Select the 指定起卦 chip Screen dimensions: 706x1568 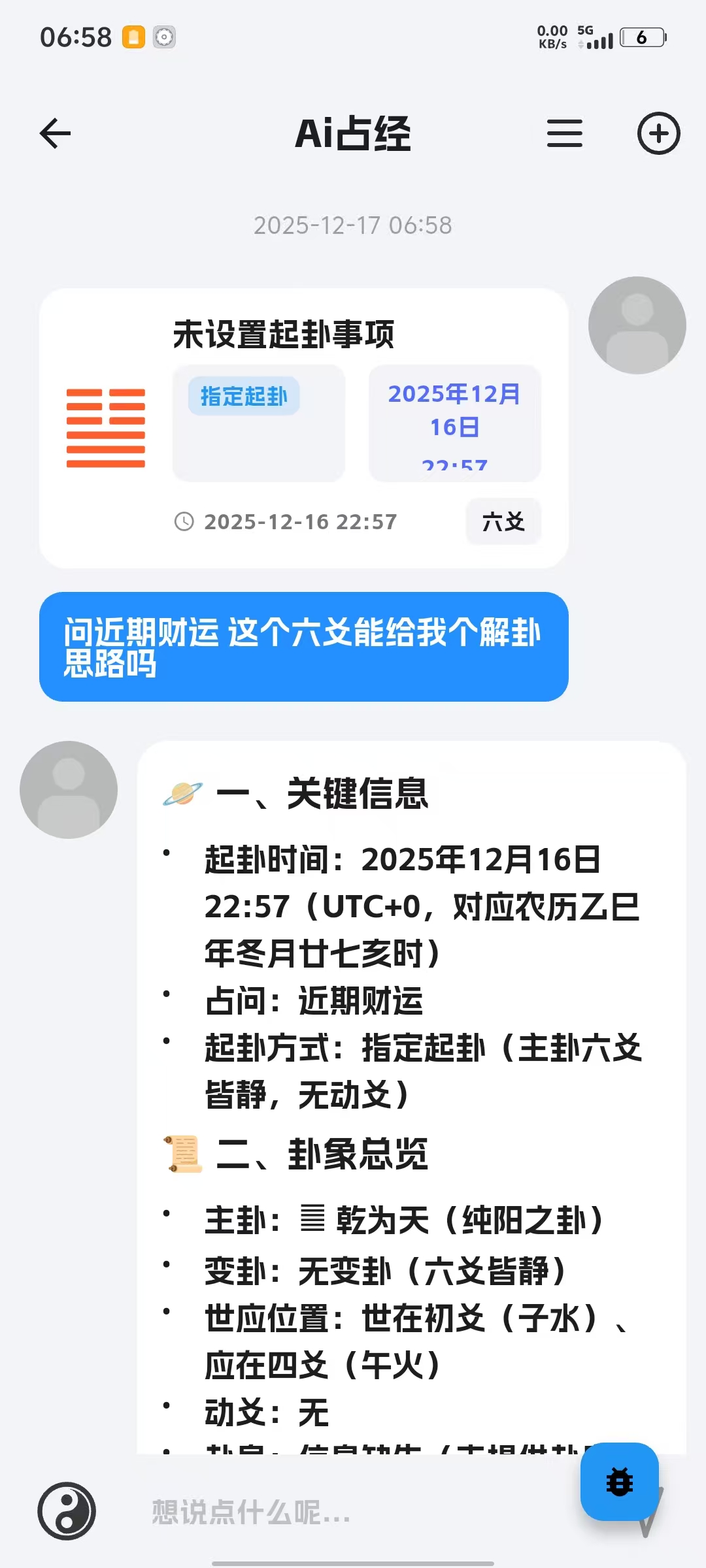click(243, 396)
